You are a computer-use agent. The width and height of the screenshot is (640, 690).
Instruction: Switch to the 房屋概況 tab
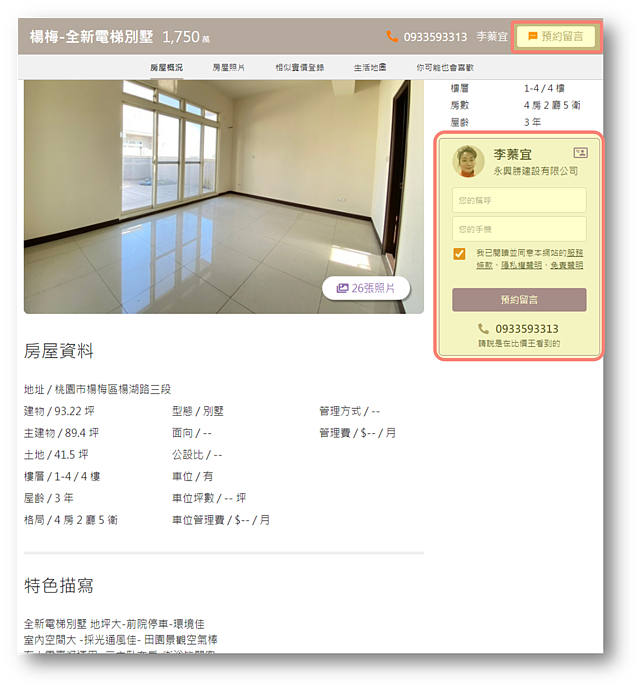tap(167, 67)
